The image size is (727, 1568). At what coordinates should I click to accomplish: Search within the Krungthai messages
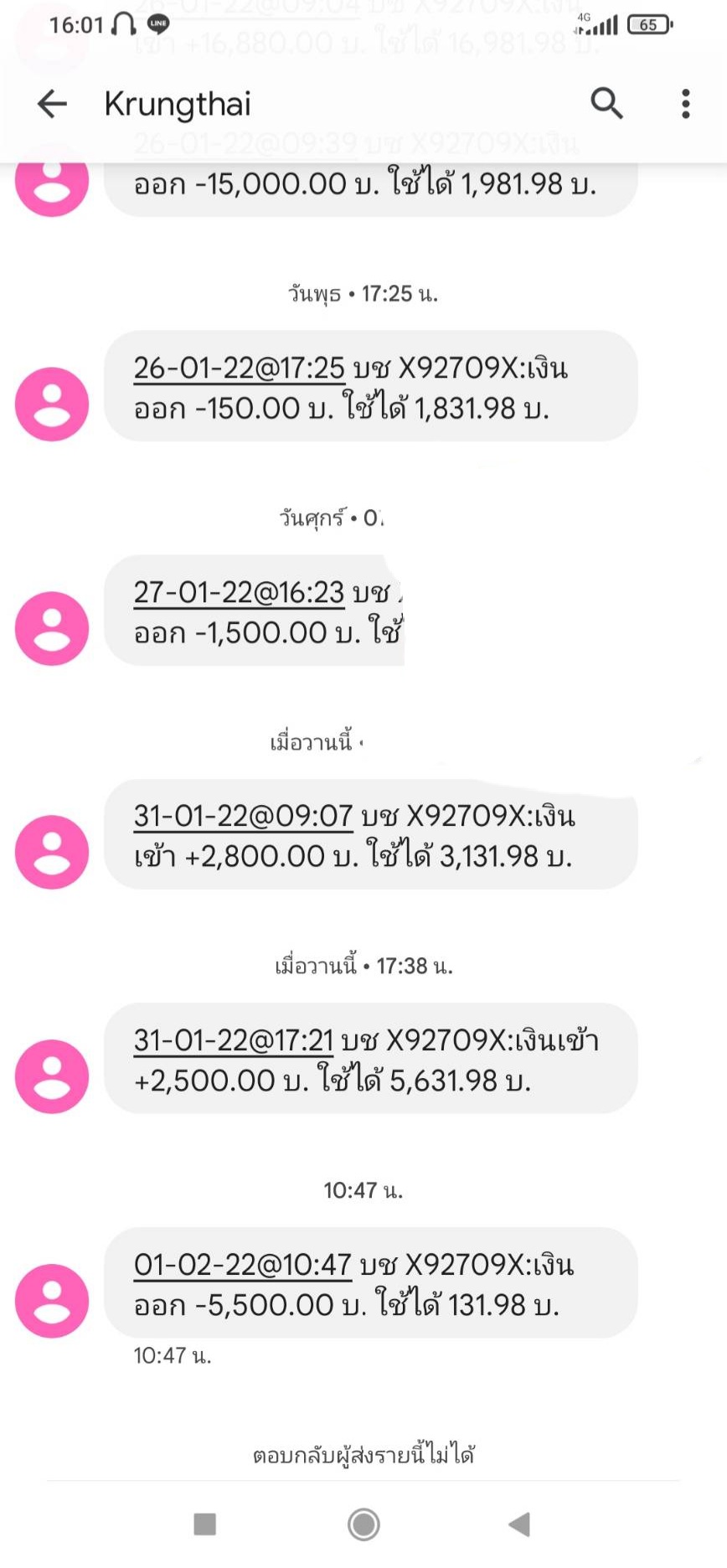click(x=606, y=104)
